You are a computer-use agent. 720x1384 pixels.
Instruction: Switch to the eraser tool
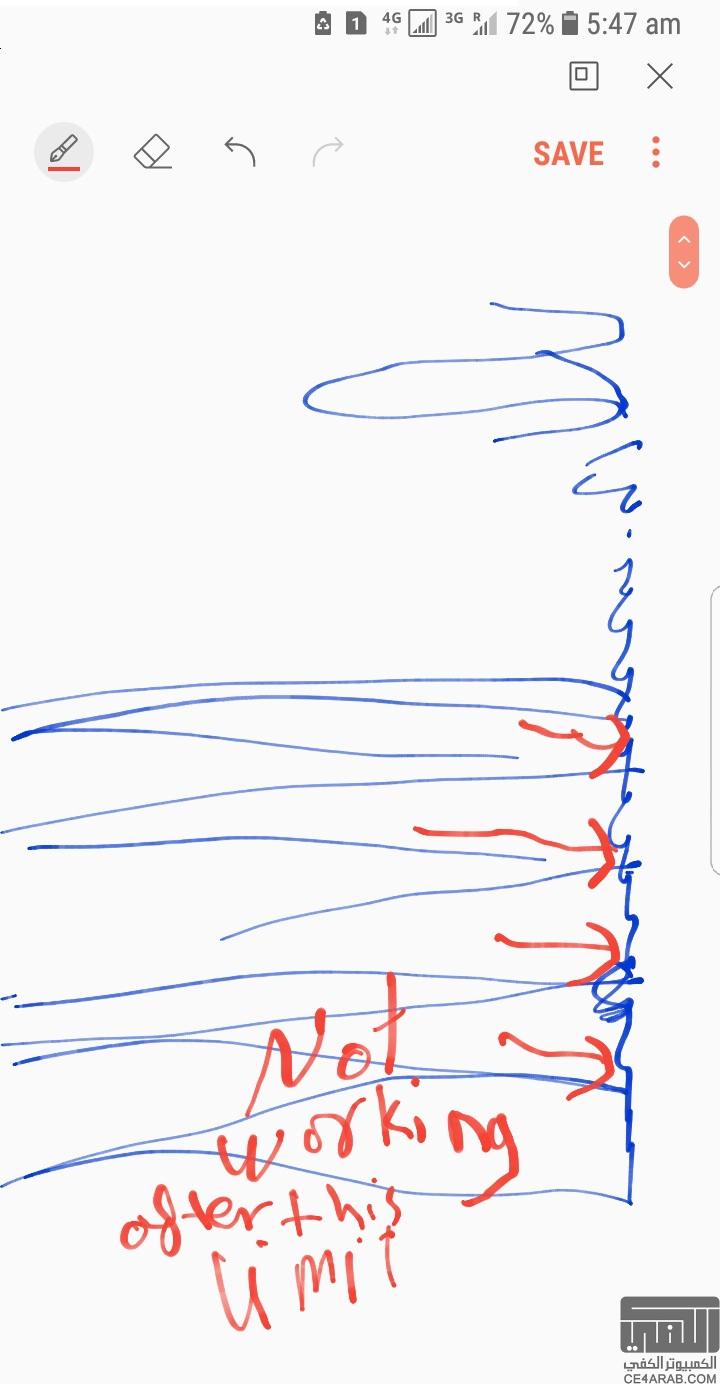point(152,153)
